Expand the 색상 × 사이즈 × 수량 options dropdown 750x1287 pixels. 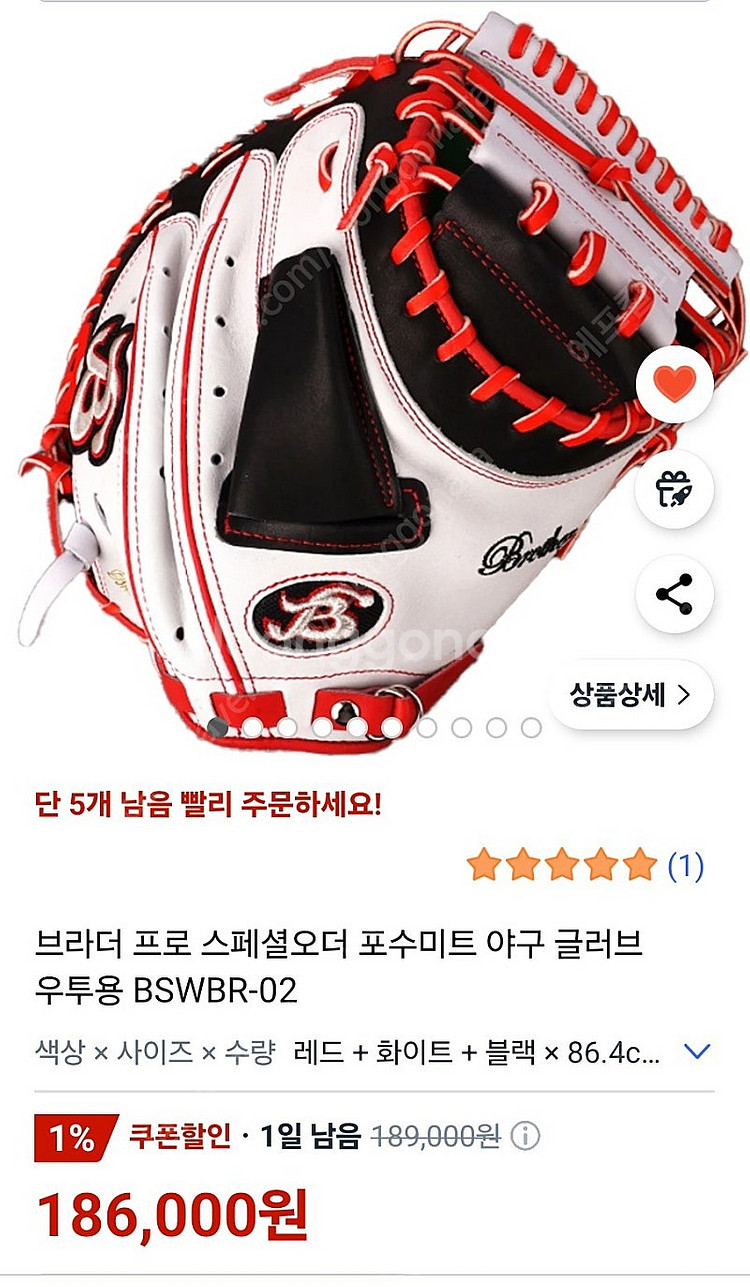(696, 1051)
